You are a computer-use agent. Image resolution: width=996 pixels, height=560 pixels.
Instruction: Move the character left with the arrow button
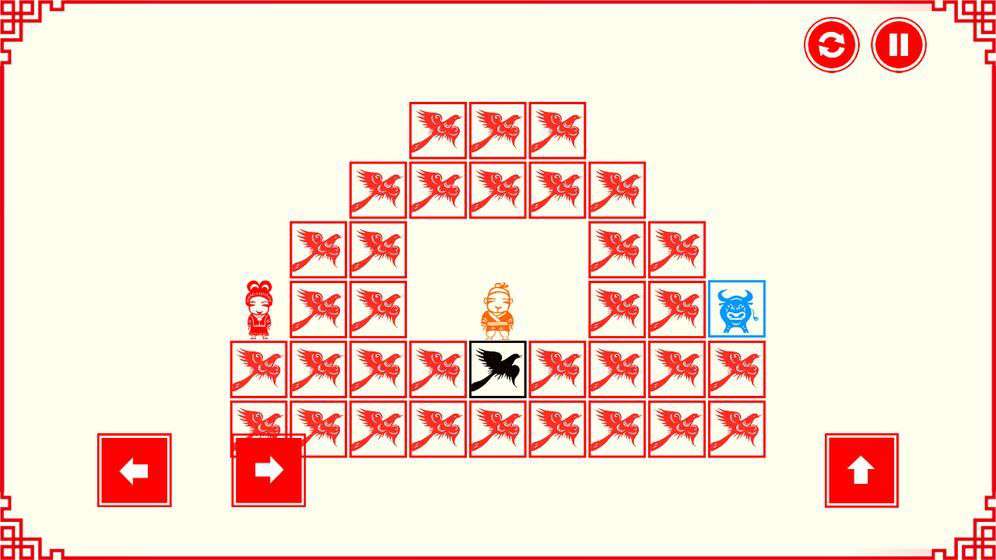point(134,470)
